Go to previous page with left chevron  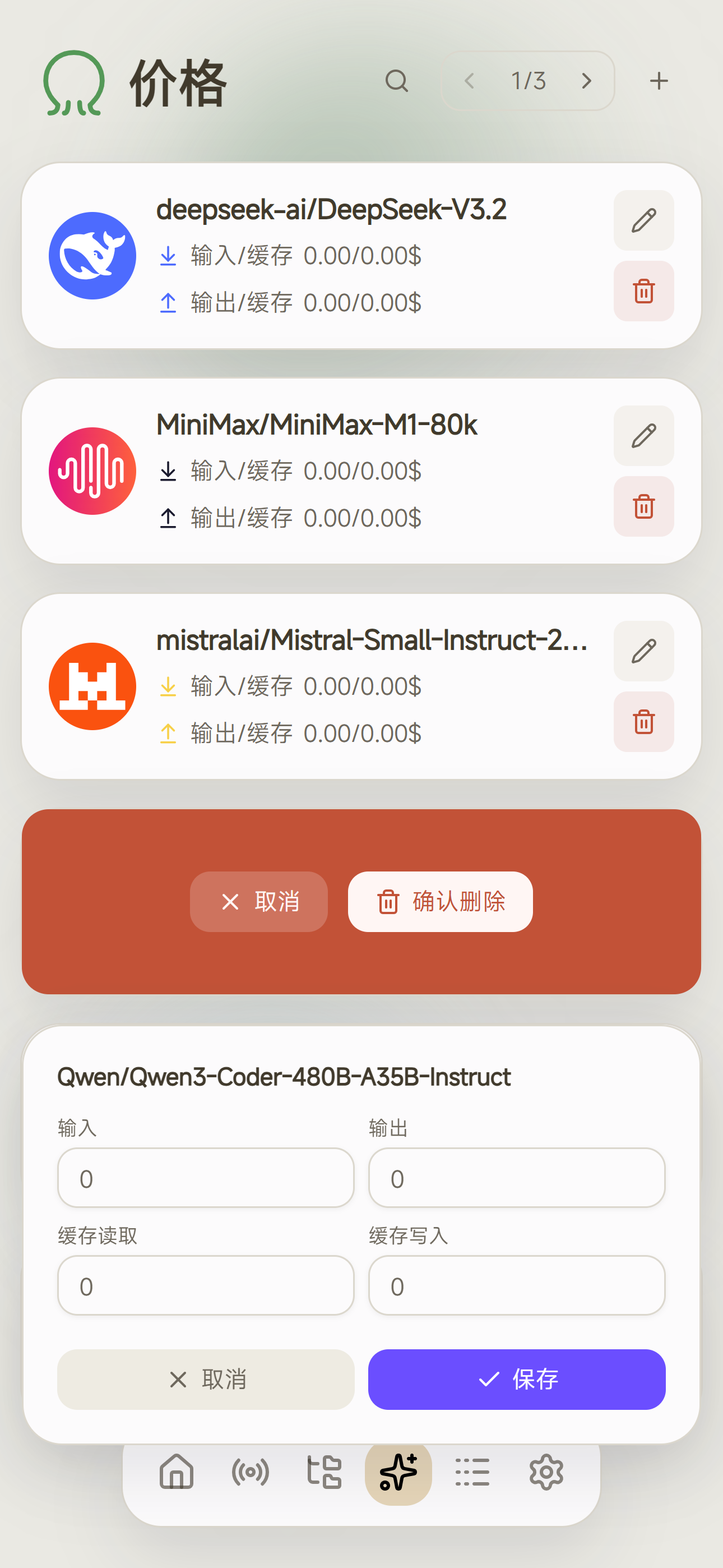point(469,80)
